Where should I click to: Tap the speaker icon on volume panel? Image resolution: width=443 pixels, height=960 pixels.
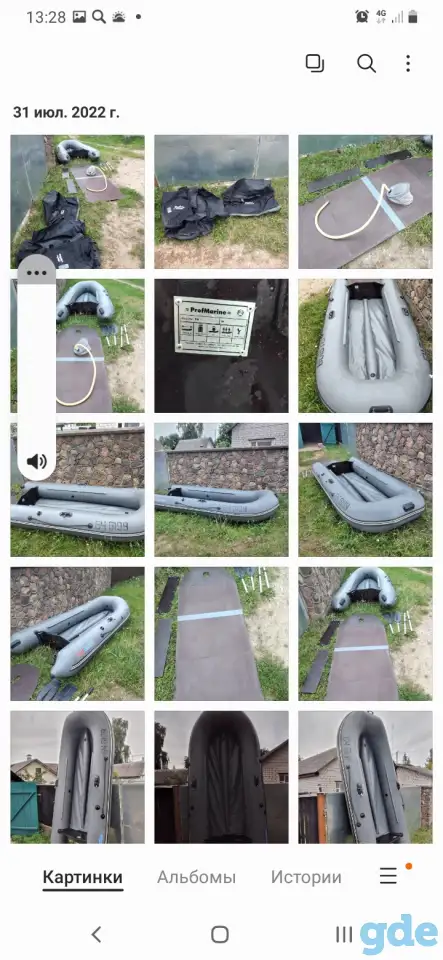click(x=37, y=462)
